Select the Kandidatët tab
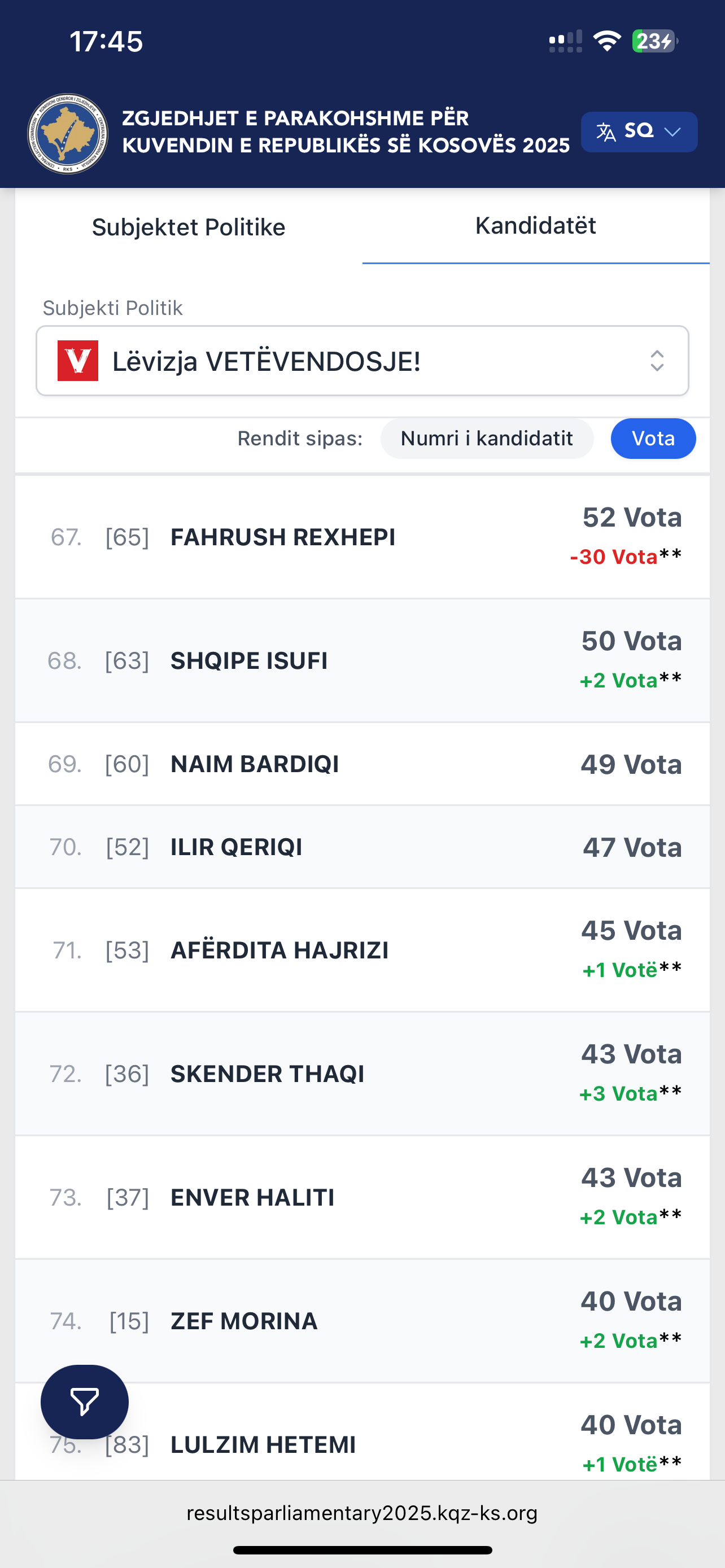The height and width of the screenshot is (1568, 725). (x=535, y=226)
